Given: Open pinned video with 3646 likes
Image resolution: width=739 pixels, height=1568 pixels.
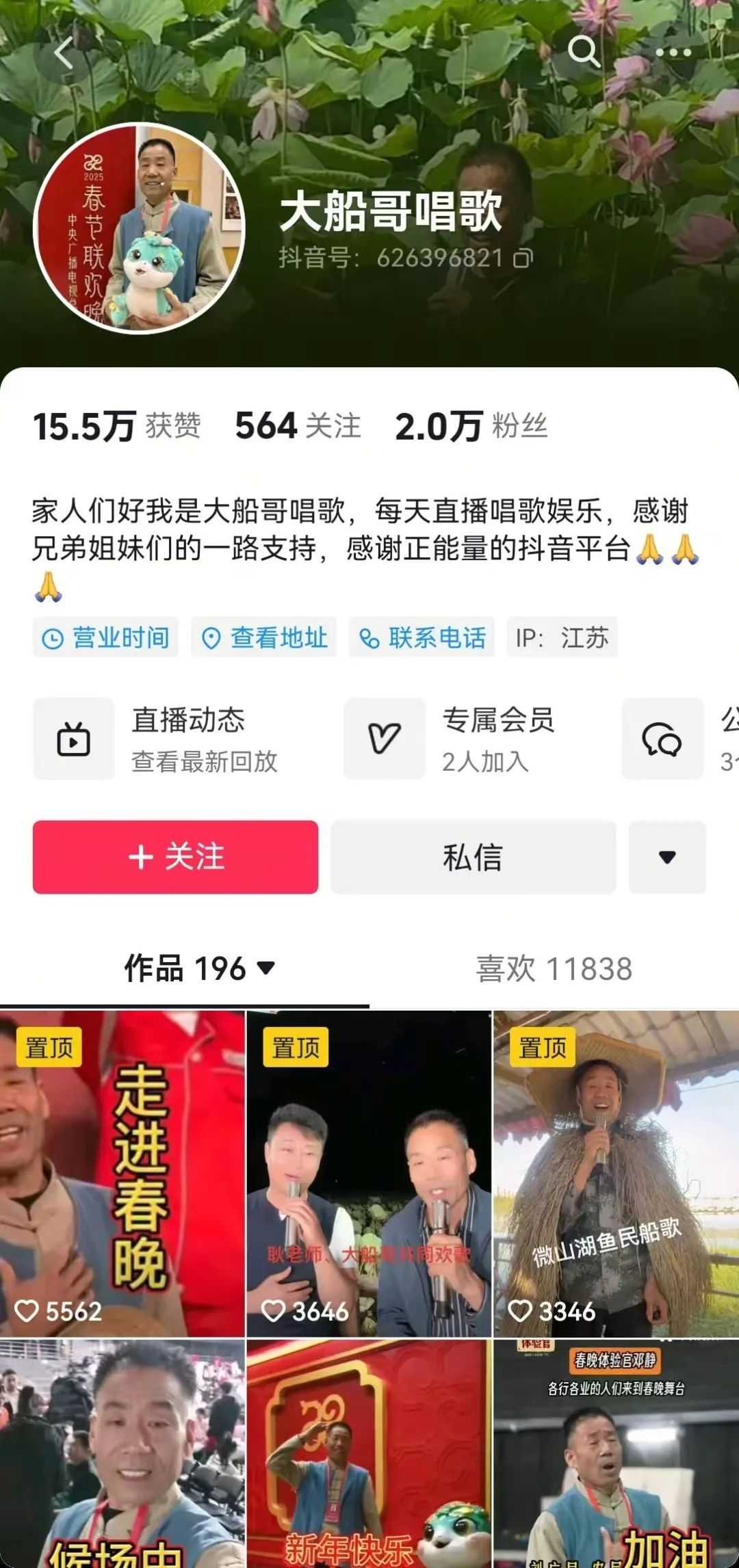Looking at the screenshot, I should pos(369,1173).
